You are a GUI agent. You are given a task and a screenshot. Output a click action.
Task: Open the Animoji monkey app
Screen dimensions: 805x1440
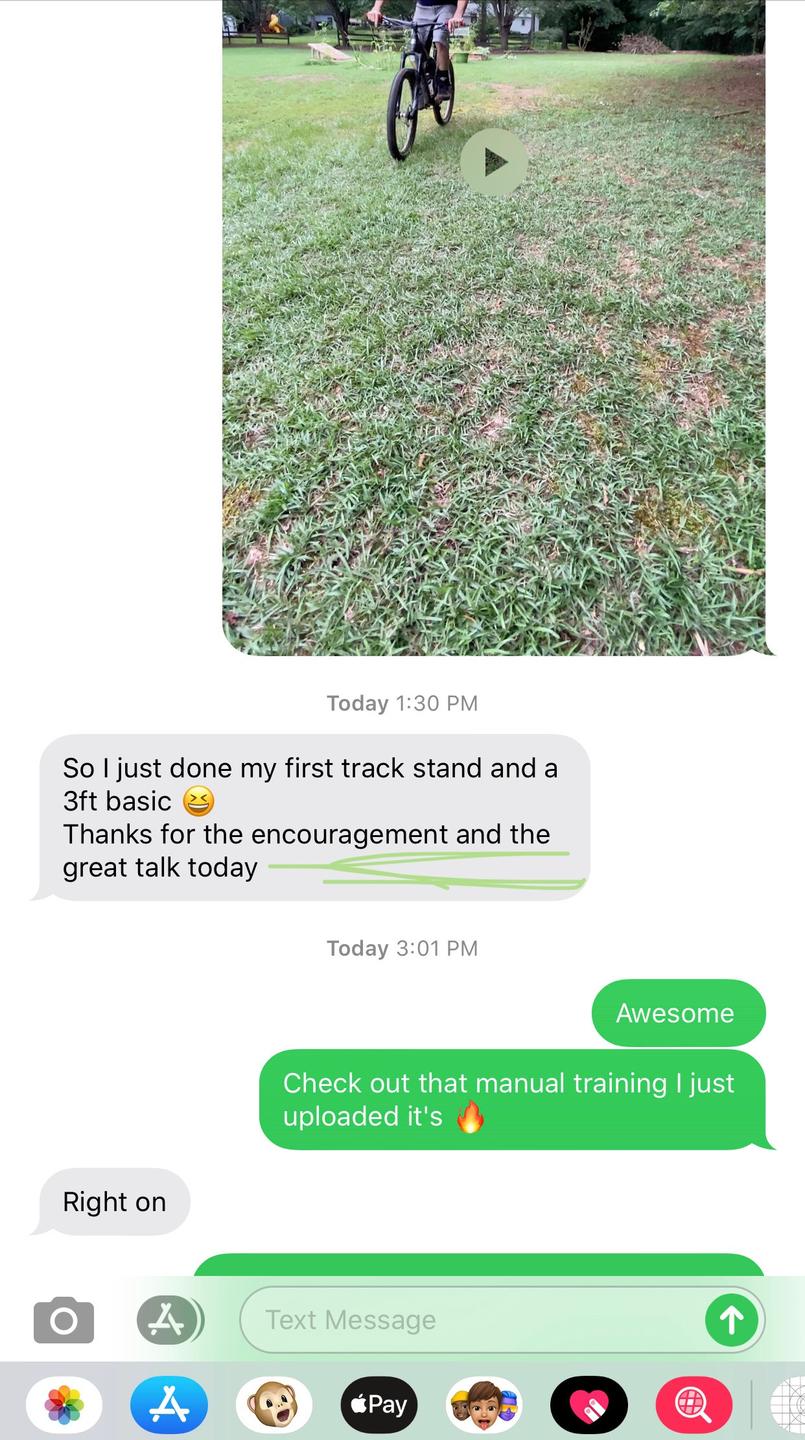(x=274, y=1405)
